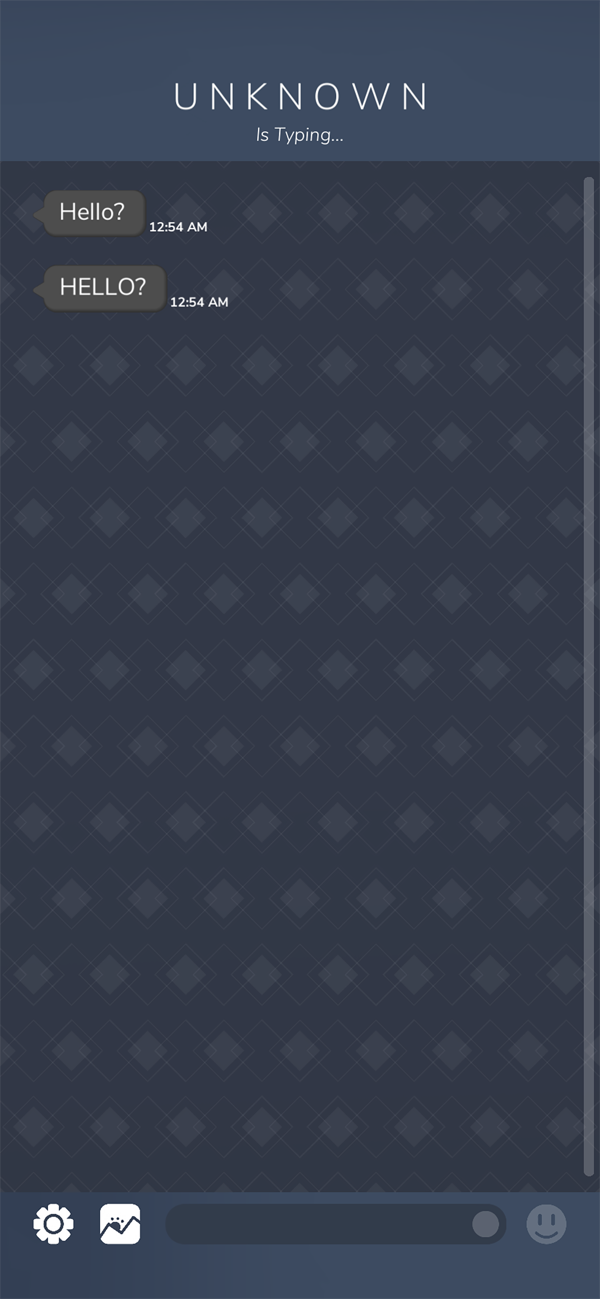Open the settings gear icon
This screenshot has width=600, height=1299.
coord(54,1224)
